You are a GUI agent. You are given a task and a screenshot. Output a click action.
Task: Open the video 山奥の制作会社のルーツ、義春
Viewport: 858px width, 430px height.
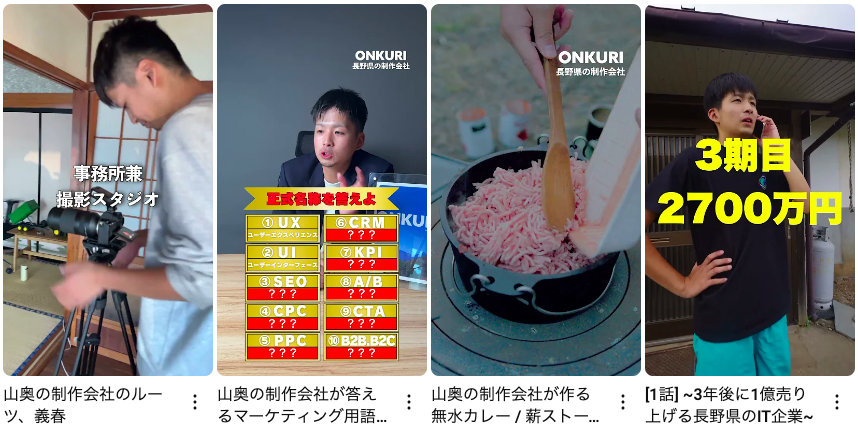click(x=108, y=190)
